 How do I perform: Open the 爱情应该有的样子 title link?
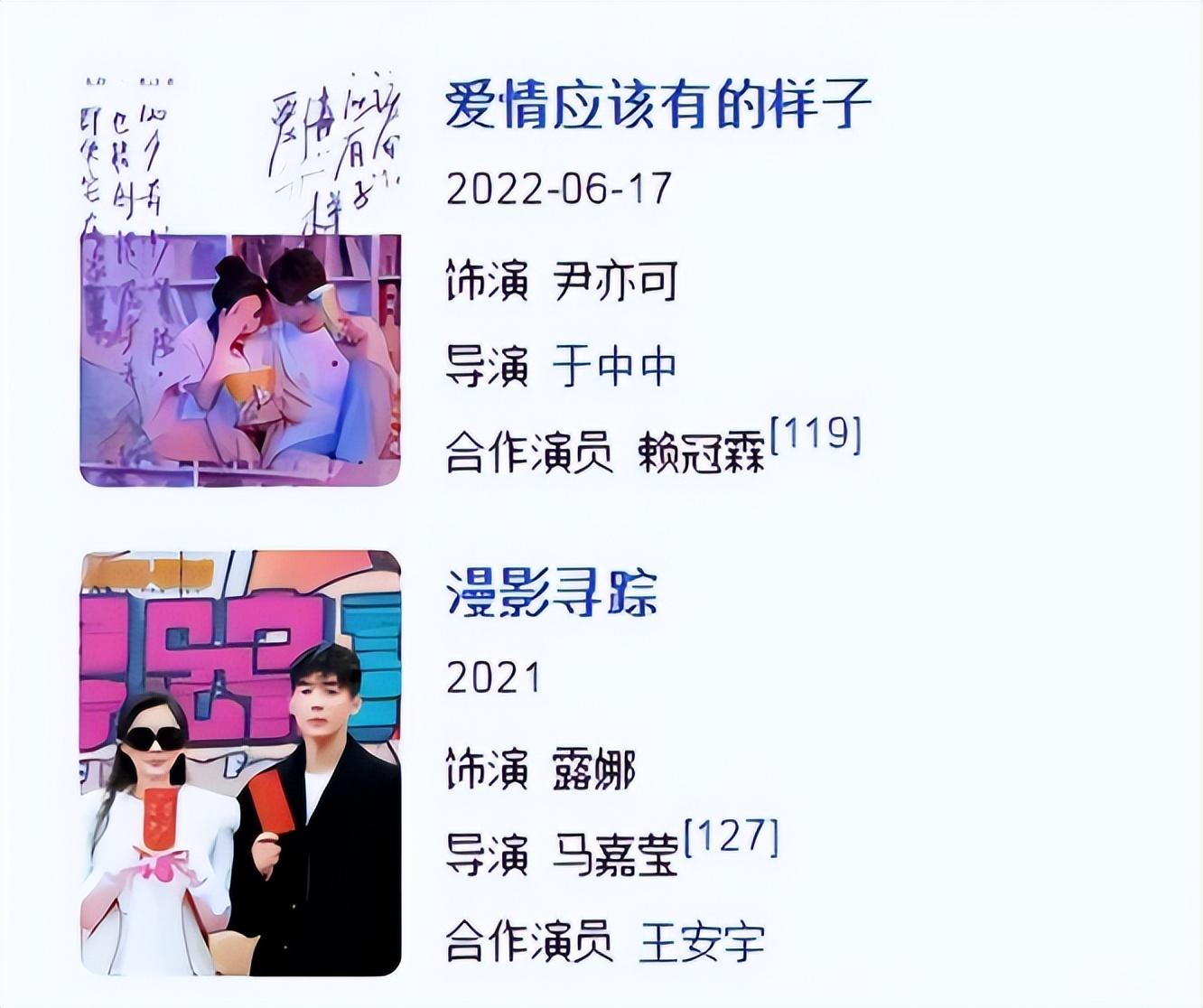pyautogui.click(x=657, y=104)
